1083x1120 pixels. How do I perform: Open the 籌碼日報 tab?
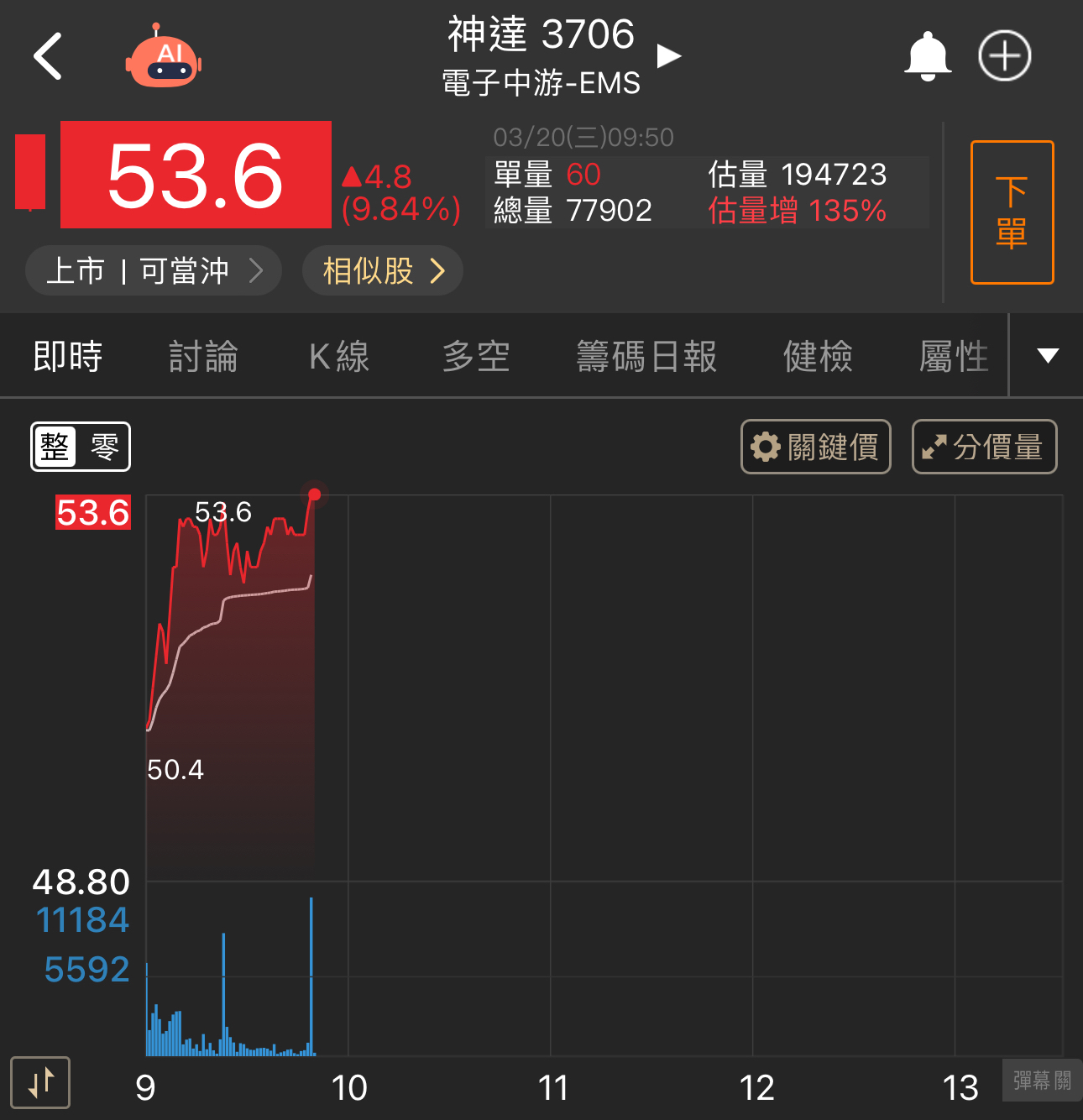click(x=646, y=356)
